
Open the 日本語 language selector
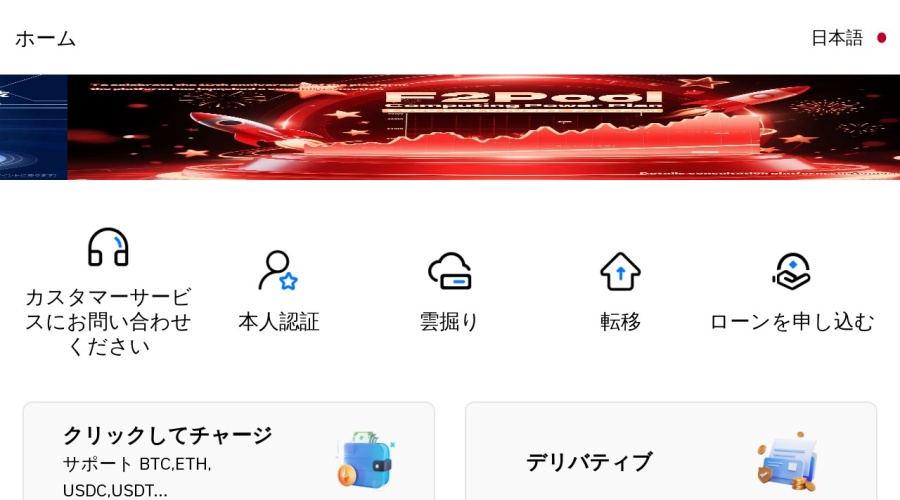(846, 38)
